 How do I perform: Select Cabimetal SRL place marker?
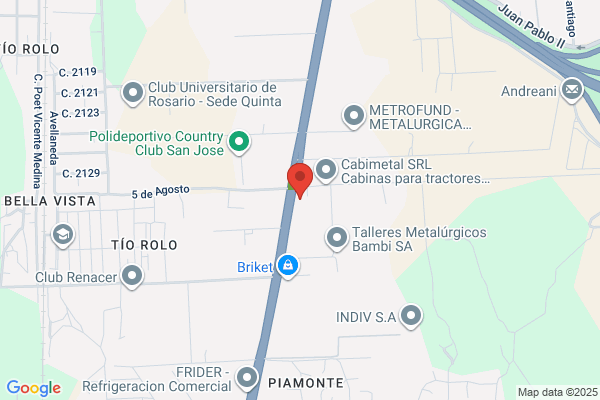click(x=326, y=170)
